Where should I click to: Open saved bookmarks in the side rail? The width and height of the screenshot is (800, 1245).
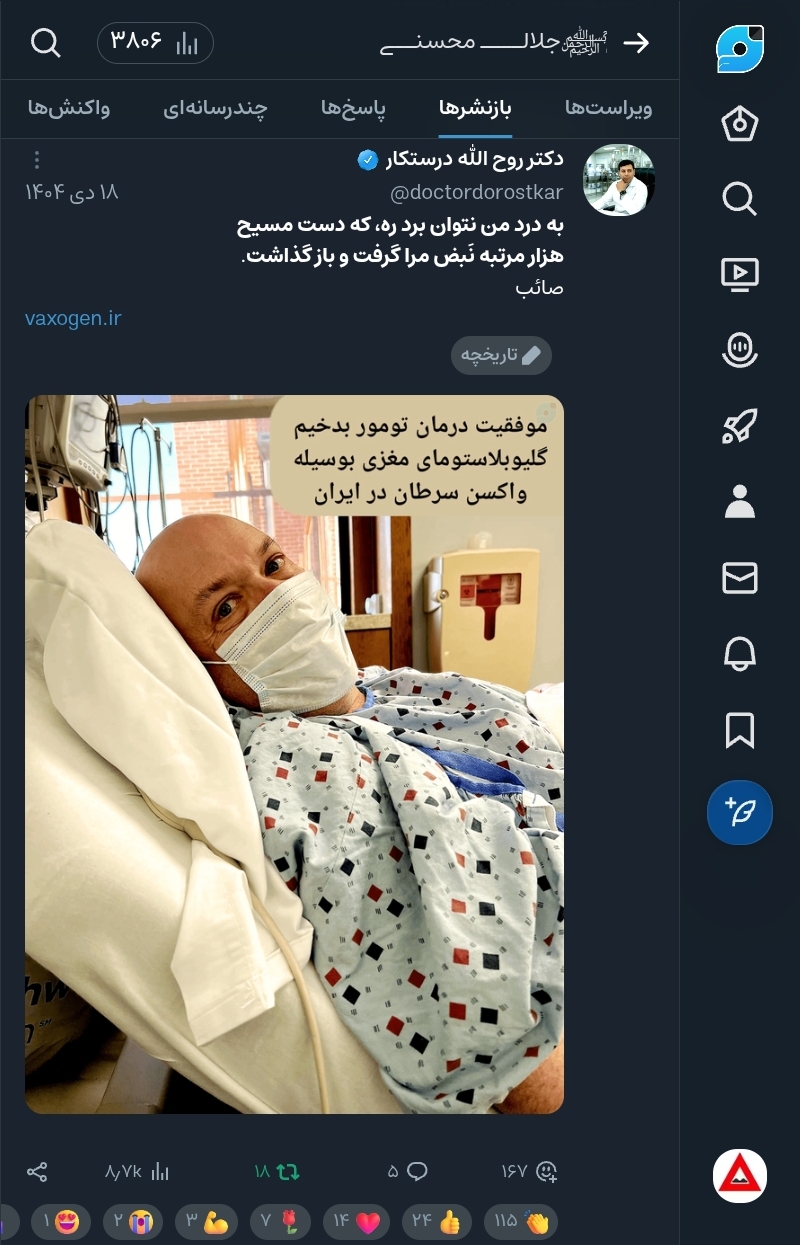click(739, 731)
